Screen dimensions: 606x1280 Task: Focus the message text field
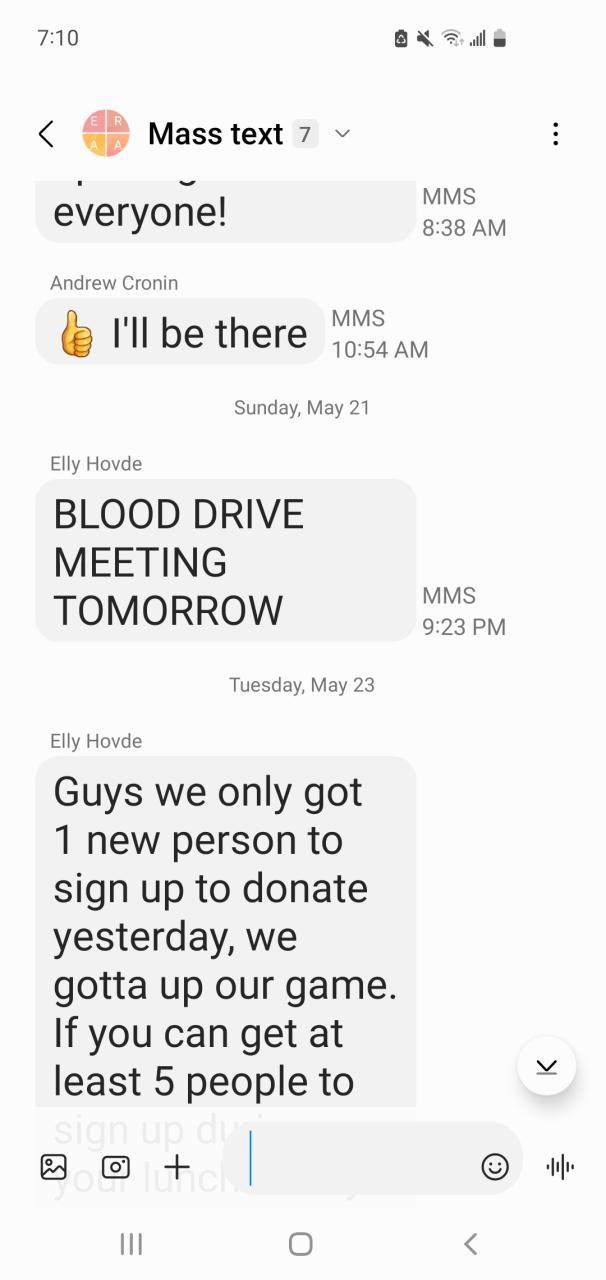(x=360, y=1166)
